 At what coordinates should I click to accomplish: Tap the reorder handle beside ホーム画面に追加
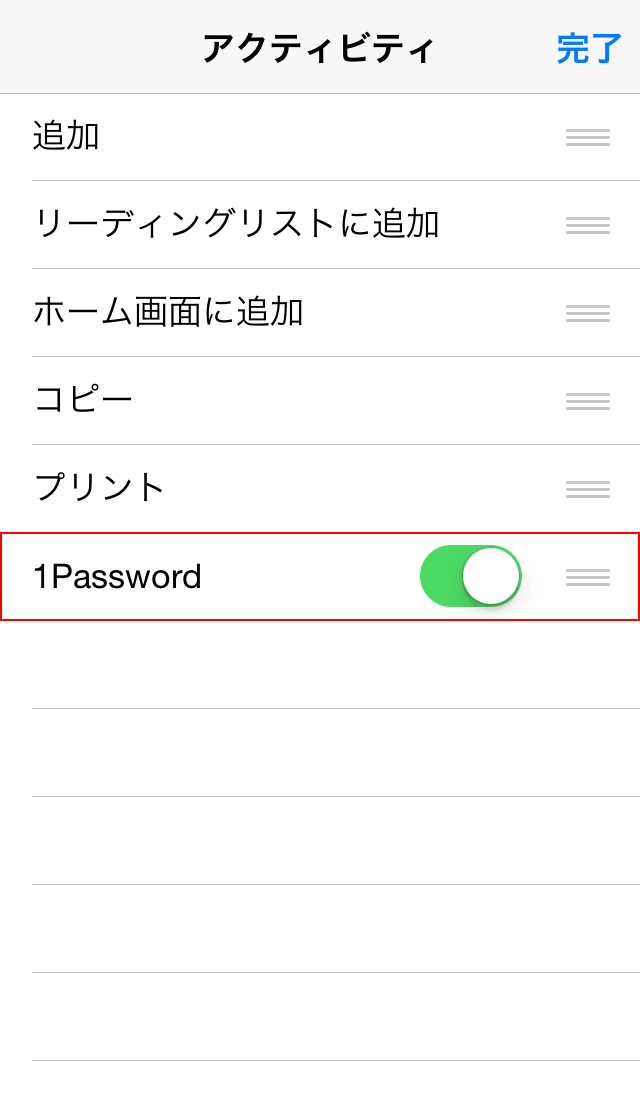[x=588, y=313]
